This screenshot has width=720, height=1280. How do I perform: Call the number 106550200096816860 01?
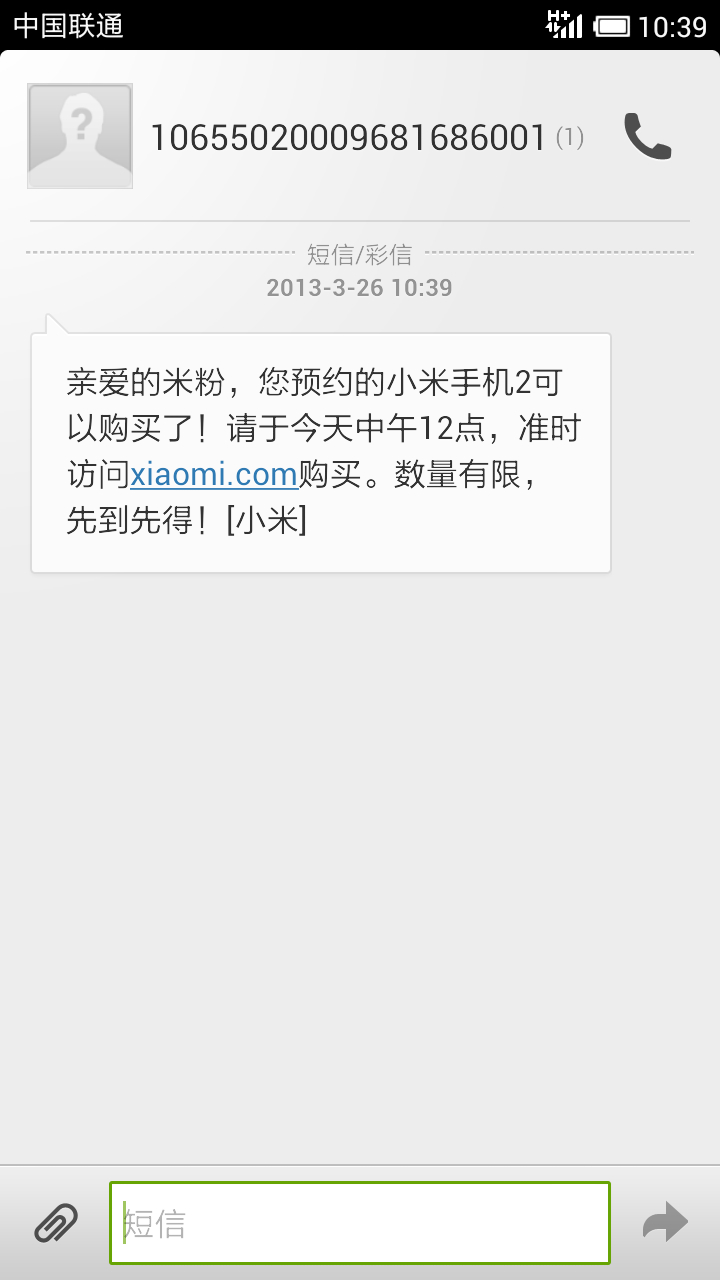pos(647,137)
